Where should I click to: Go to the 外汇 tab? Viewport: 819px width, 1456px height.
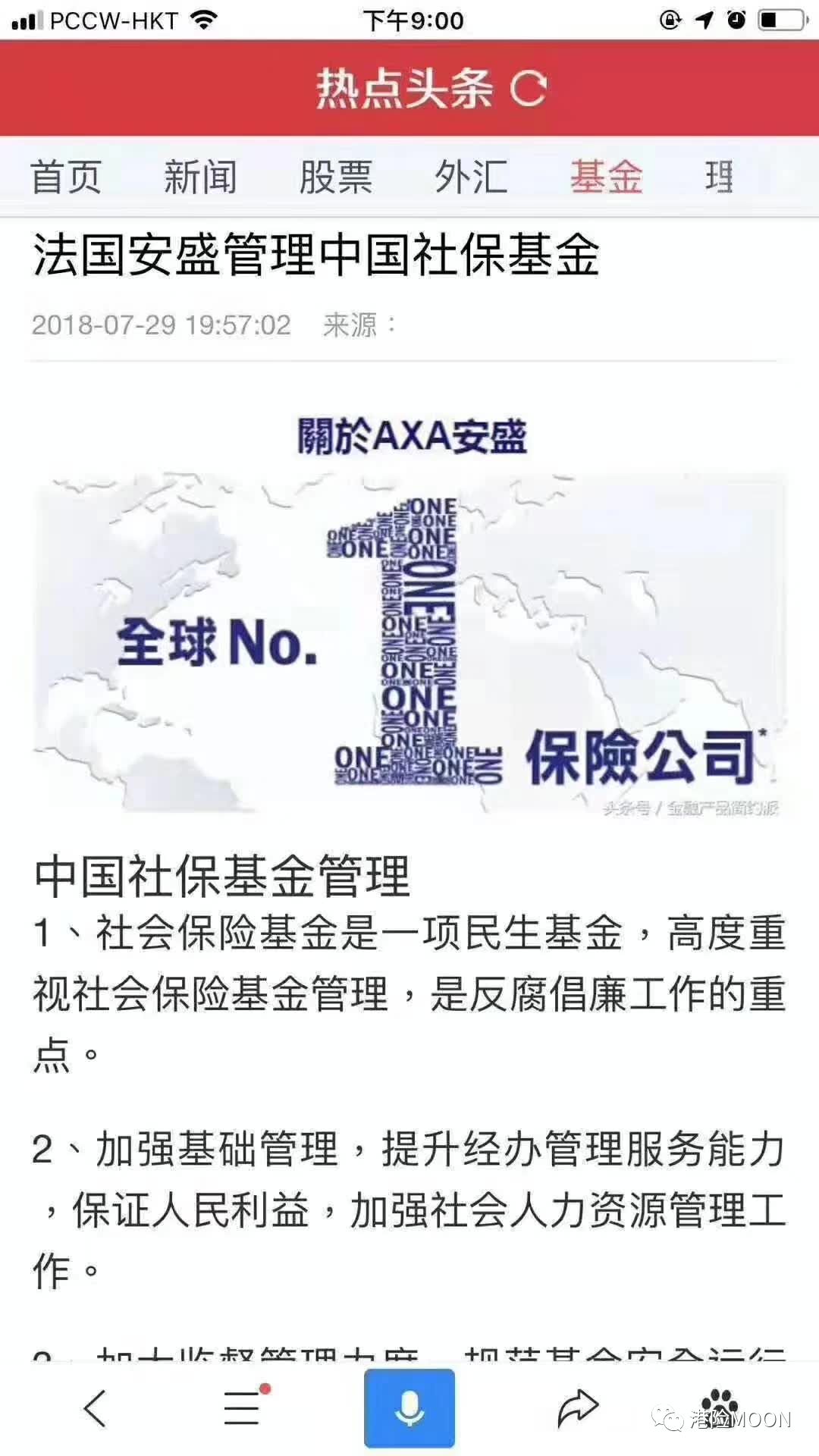(471, 177)
